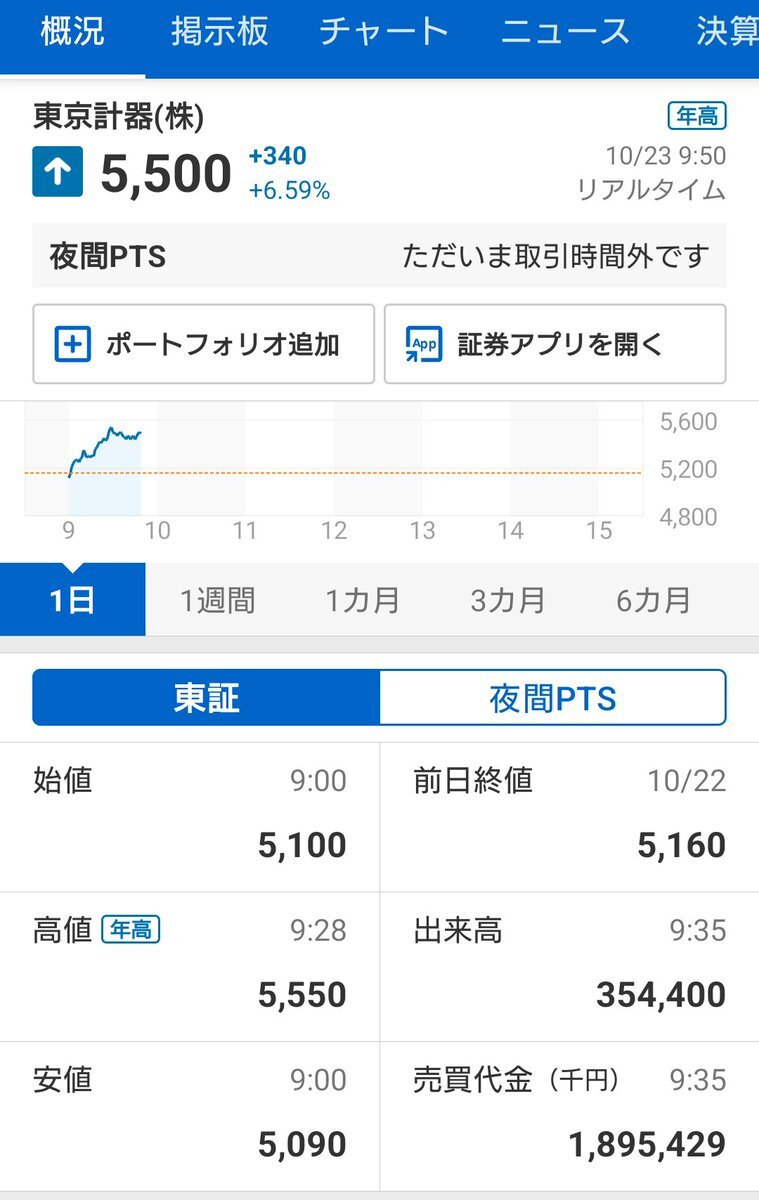759x1200 pixels.
Task: Select the 決算 tab
Action: (727, 32)
